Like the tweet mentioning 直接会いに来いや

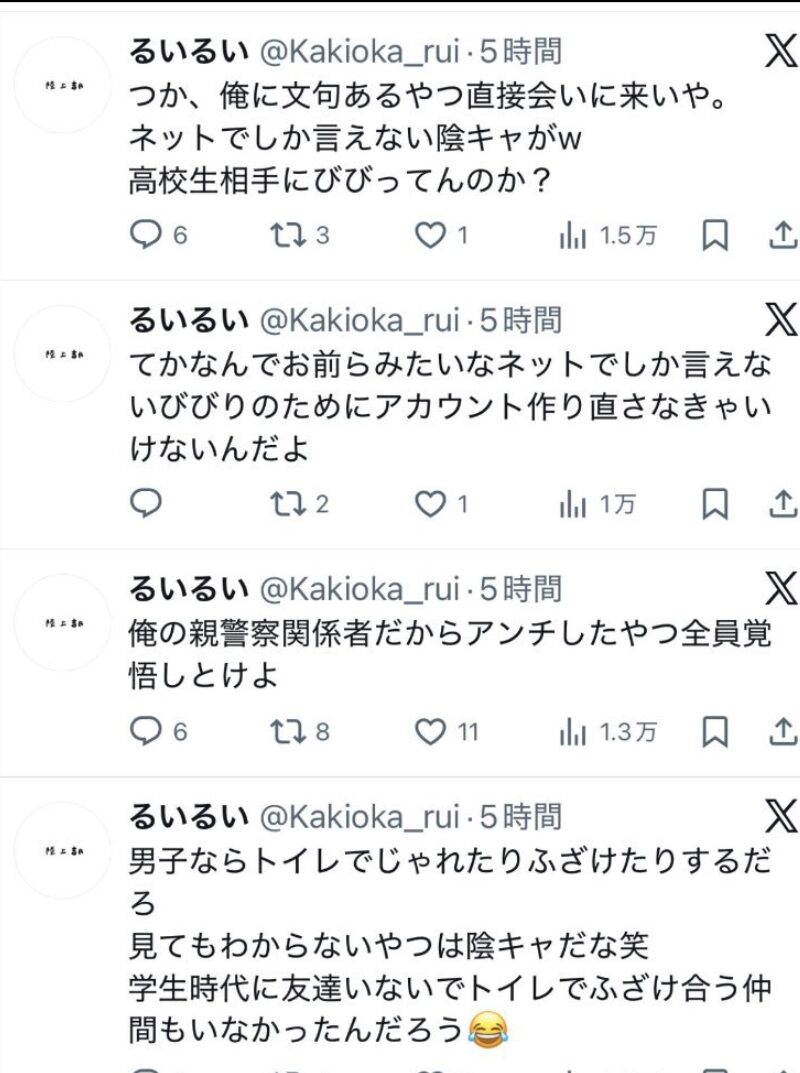point(430,235)
